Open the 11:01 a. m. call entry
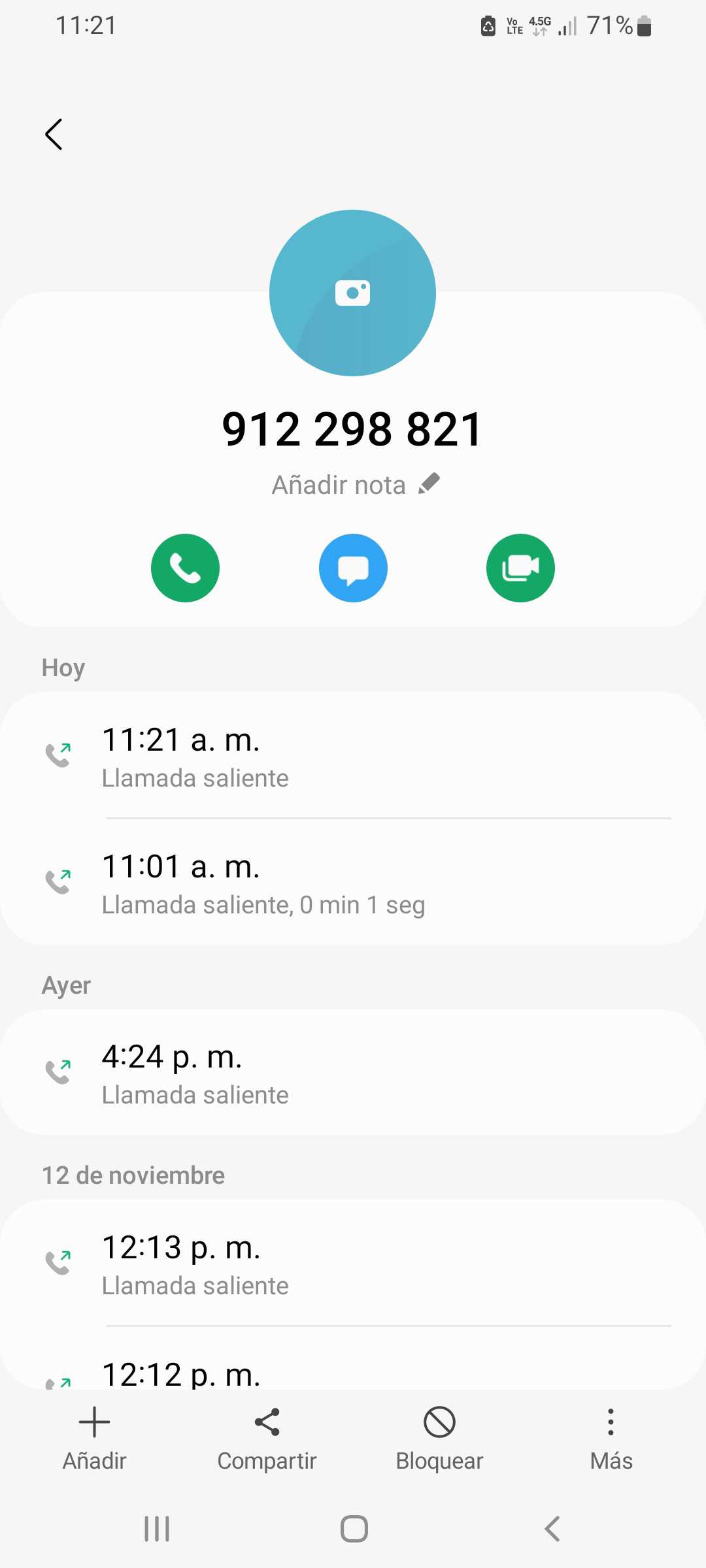The image size is (706, 1568). point(353,883)
